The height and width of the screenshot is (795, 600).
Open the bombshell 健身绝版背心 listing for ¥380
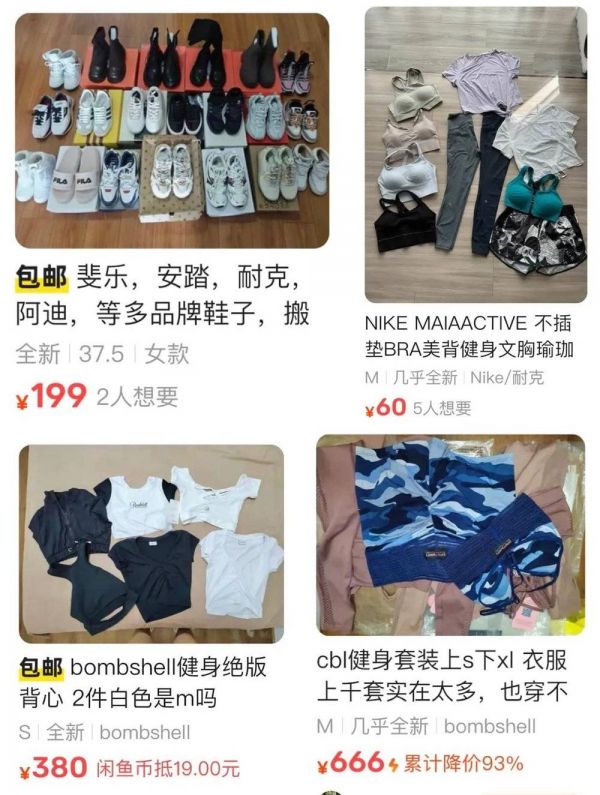click(152, 545)
